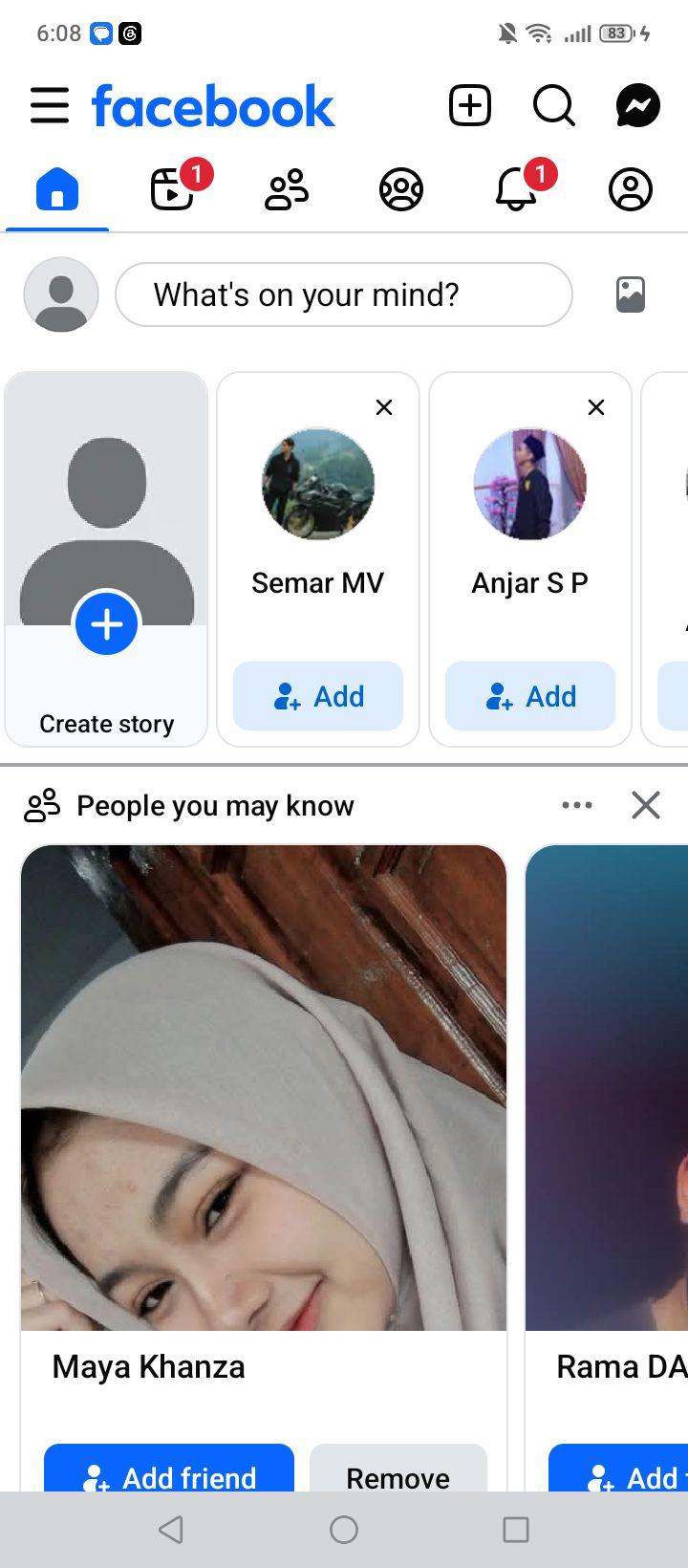Open the groups tab
The height and width of the screenshot is (1568, 688).
point(401,189)
